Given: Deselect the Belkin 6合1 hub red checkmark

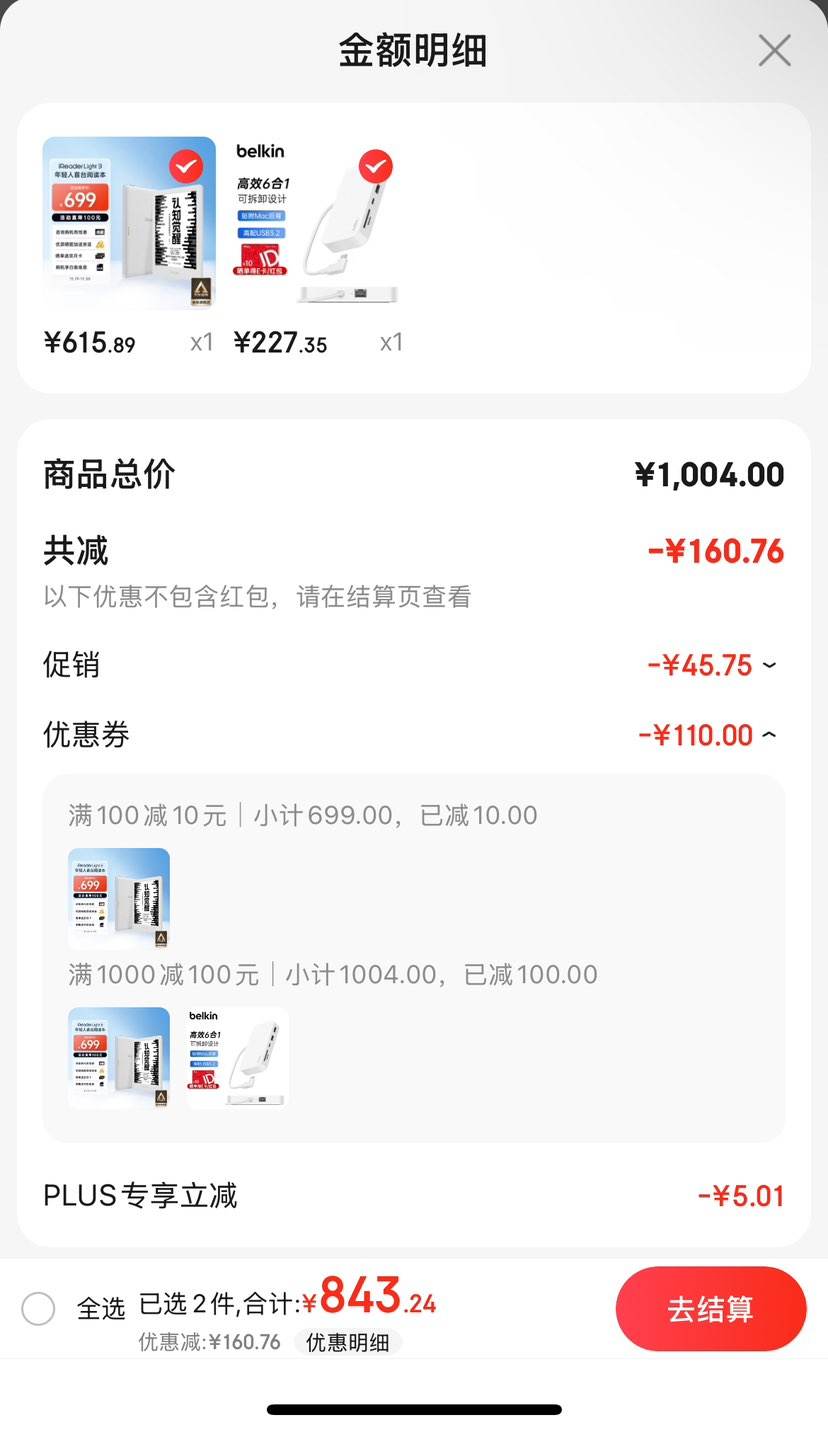Looking at the screenshot, I should 376,166.
